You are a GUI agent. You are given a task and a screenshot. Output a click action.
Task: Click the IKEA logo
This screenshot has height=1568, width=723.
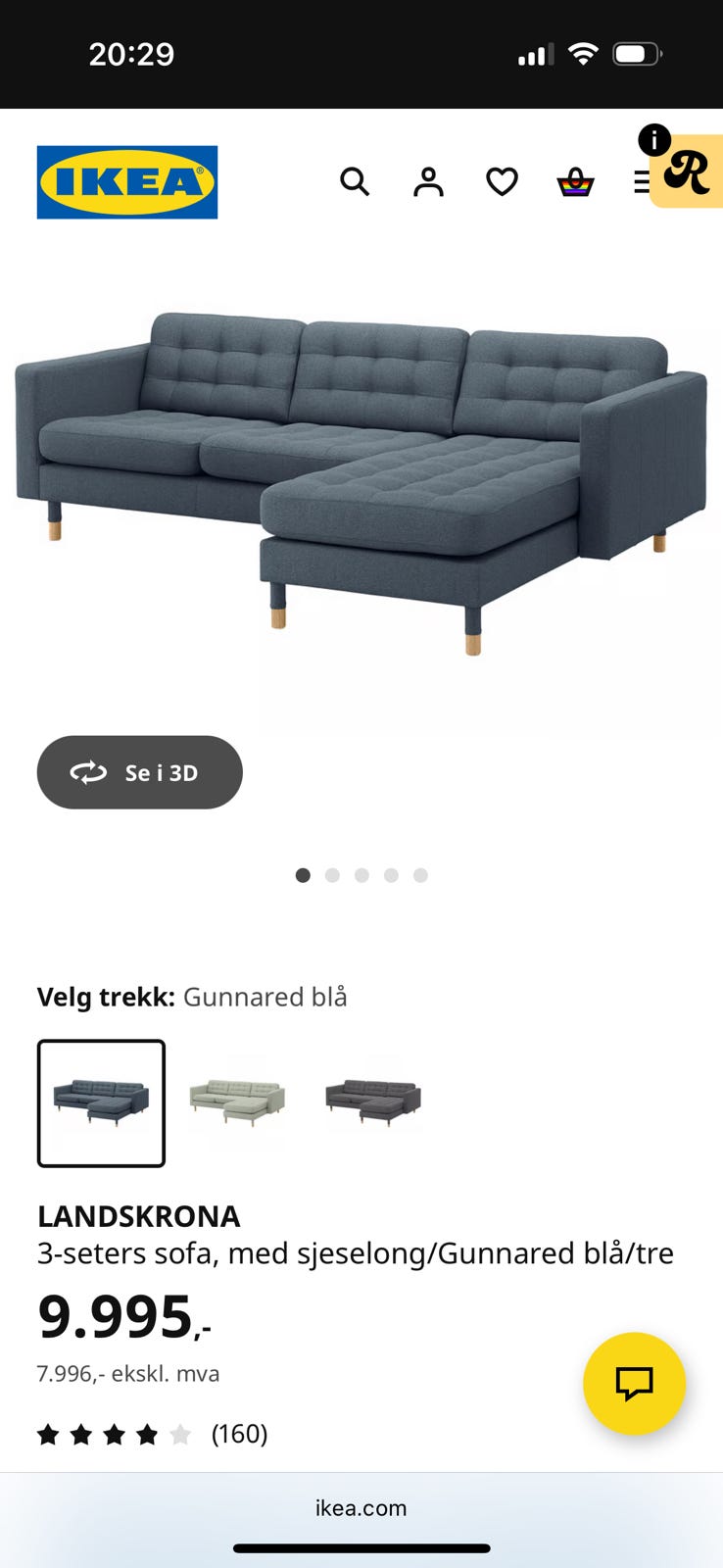(126, 183)
